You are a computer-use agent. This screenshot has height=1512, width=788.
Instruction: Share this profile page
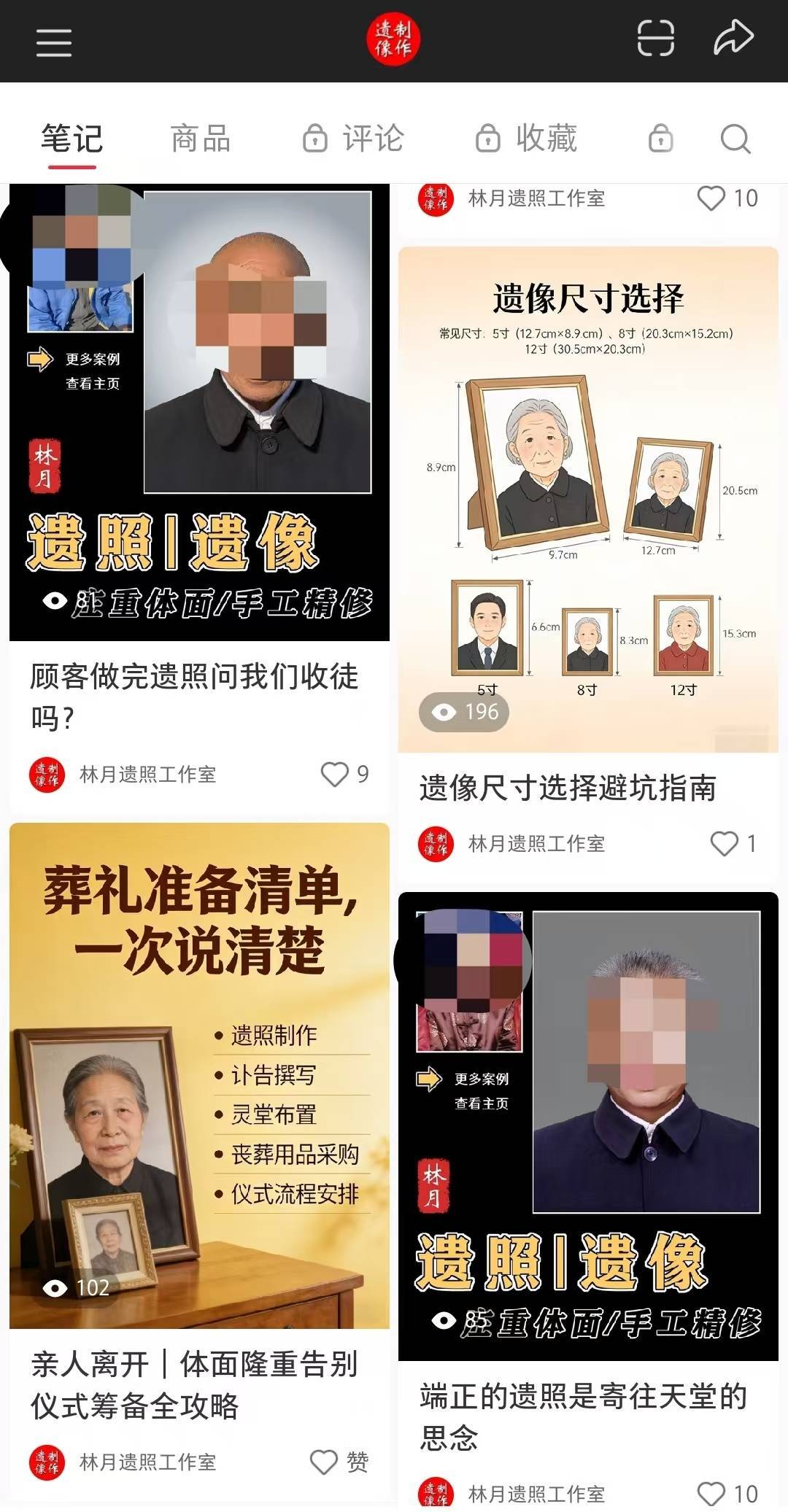coord(733,38)
